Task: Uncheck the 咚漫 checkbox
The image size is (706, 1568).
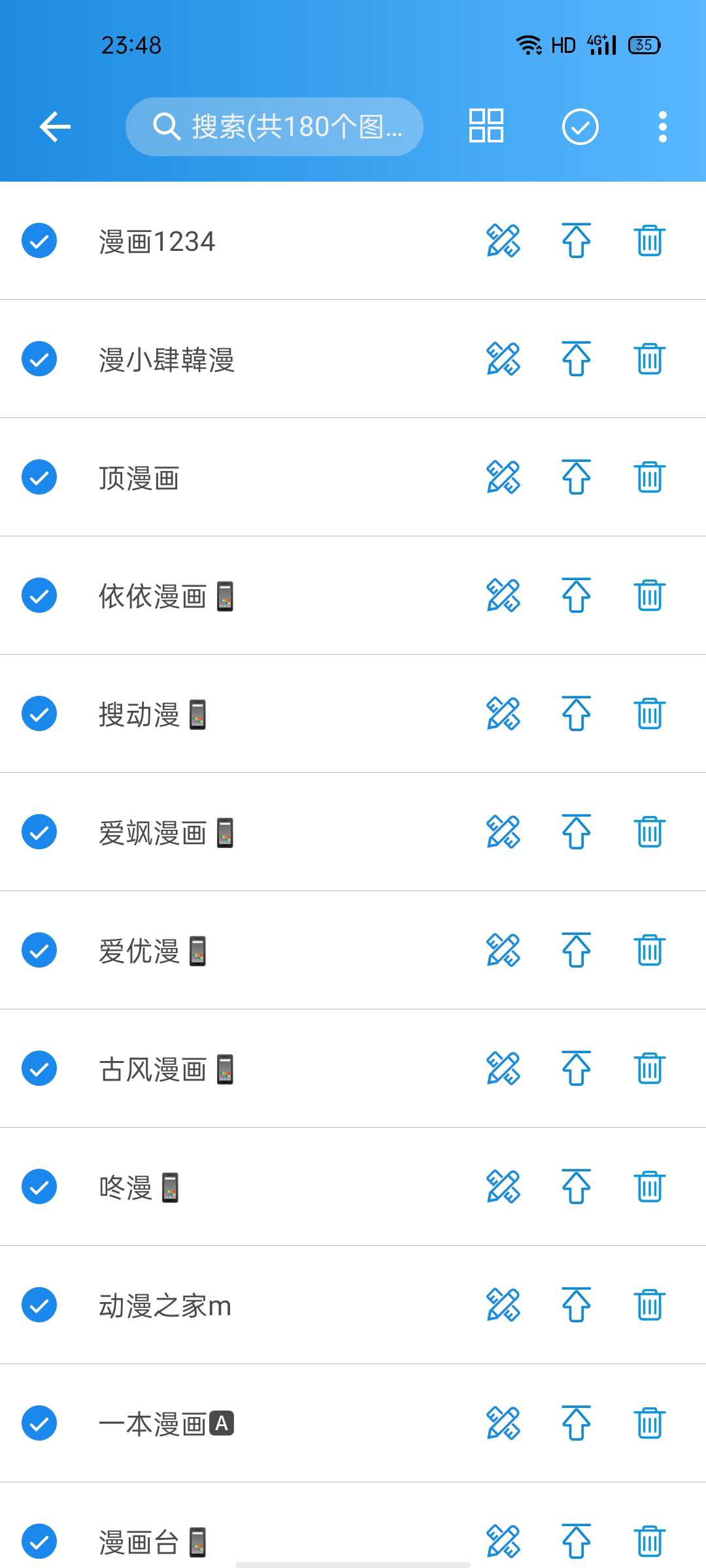Action: (x=39, y=1186)
